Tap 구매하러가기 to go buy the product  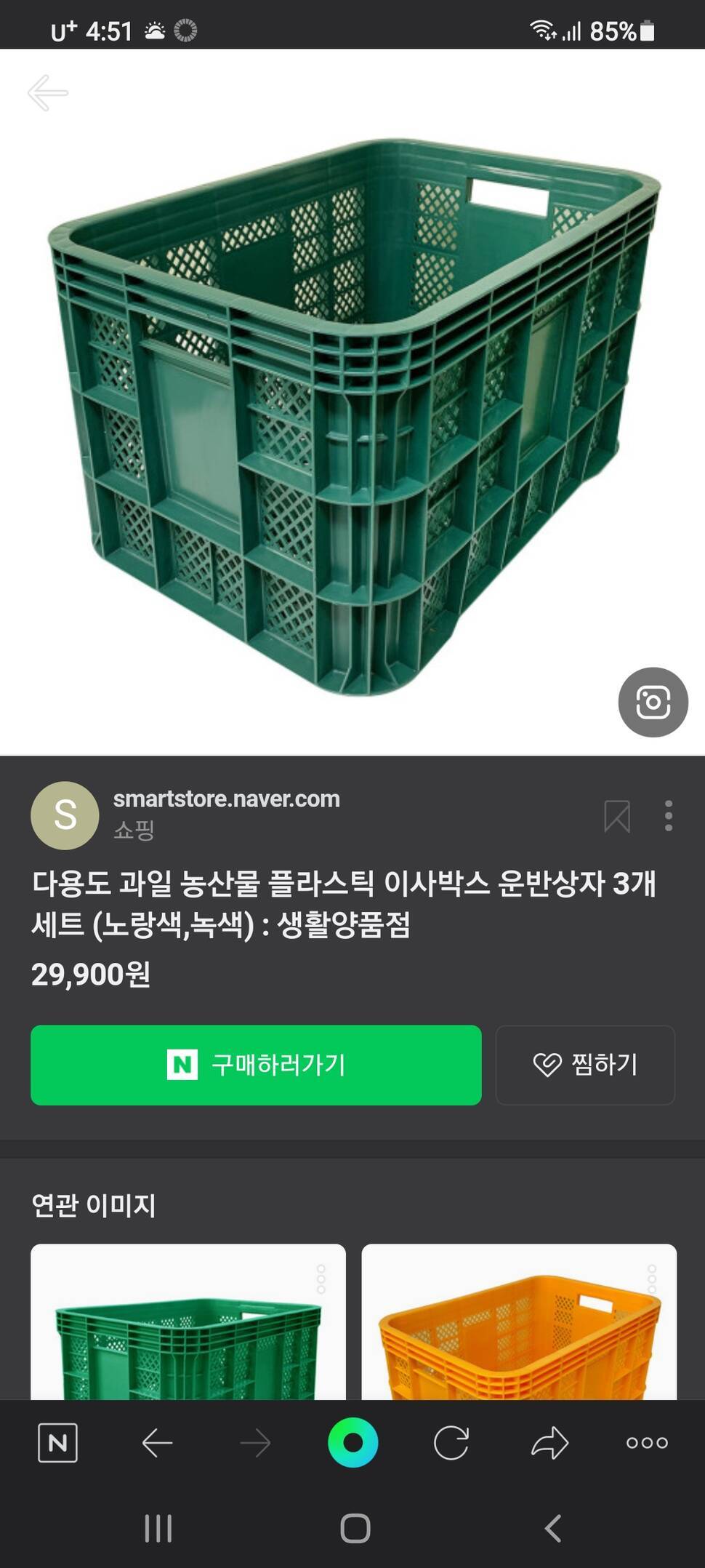tap(256, 1065)
